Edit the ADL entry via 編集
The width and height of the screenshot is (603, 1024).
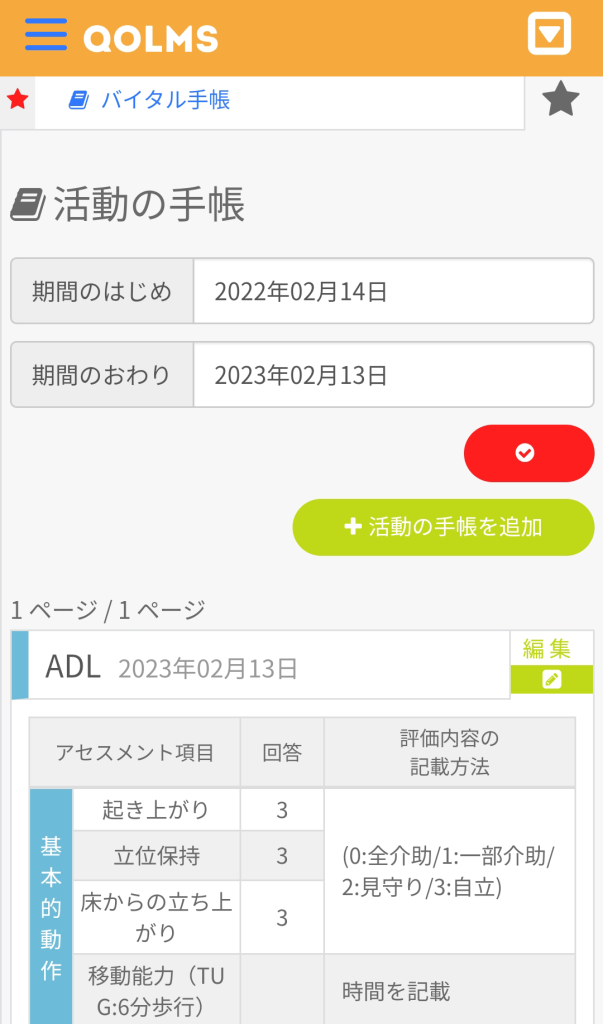551,664
